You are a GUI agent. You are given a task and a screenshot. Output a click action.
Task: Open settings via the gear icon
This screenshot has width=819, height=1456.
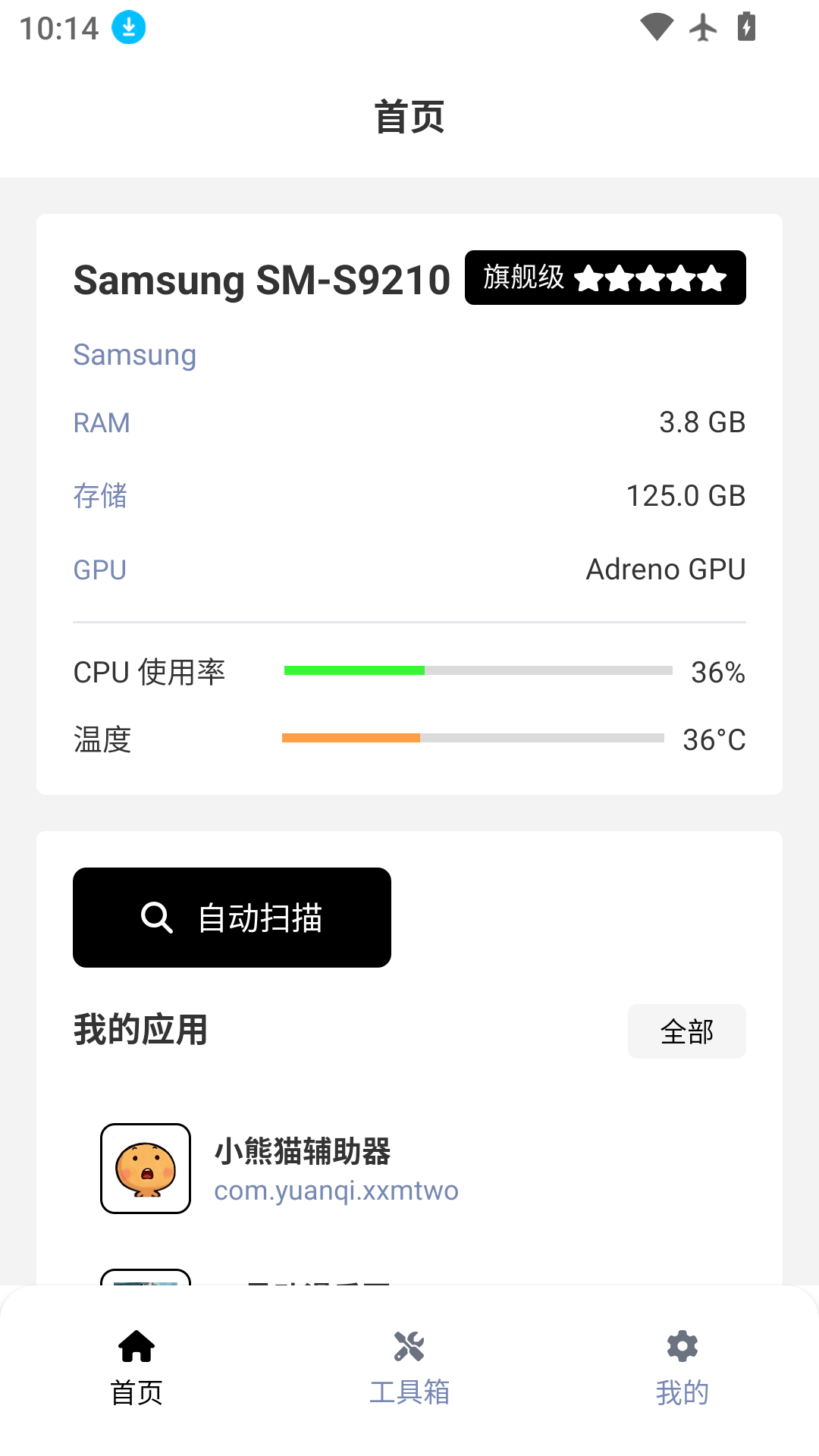tap(681, 1347)
